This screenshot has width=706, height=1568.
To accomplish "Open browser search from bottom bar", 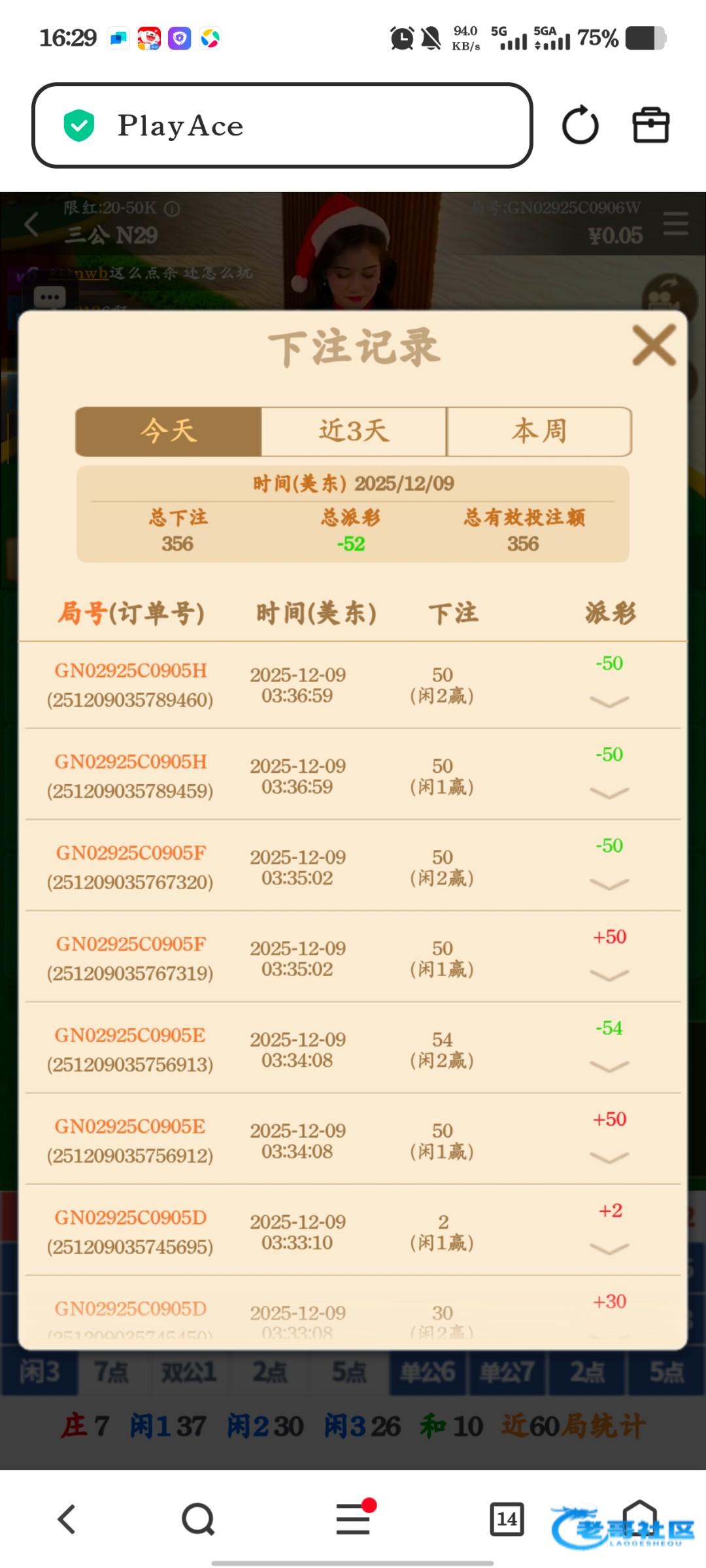I will click(x=198, y=1519).
